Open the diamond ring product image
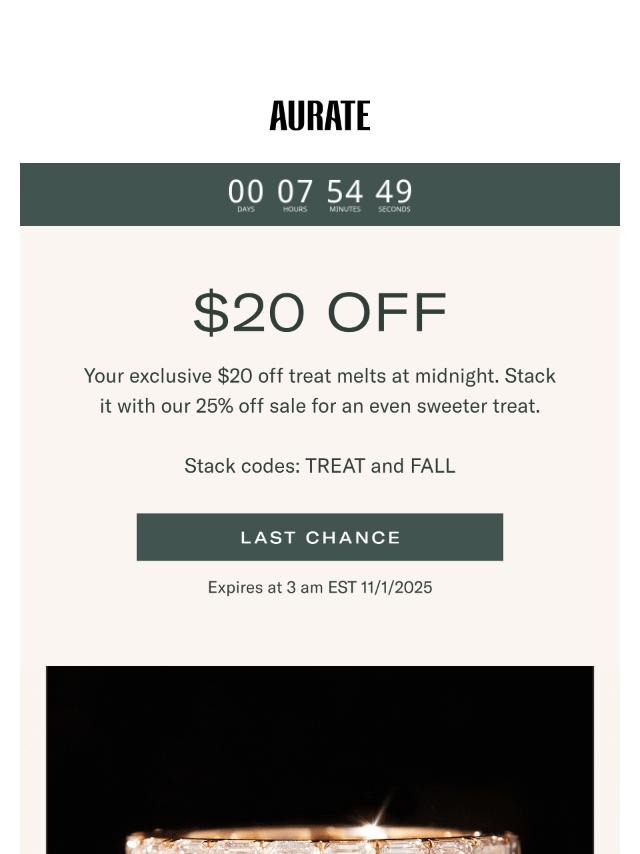 (320, 760)
